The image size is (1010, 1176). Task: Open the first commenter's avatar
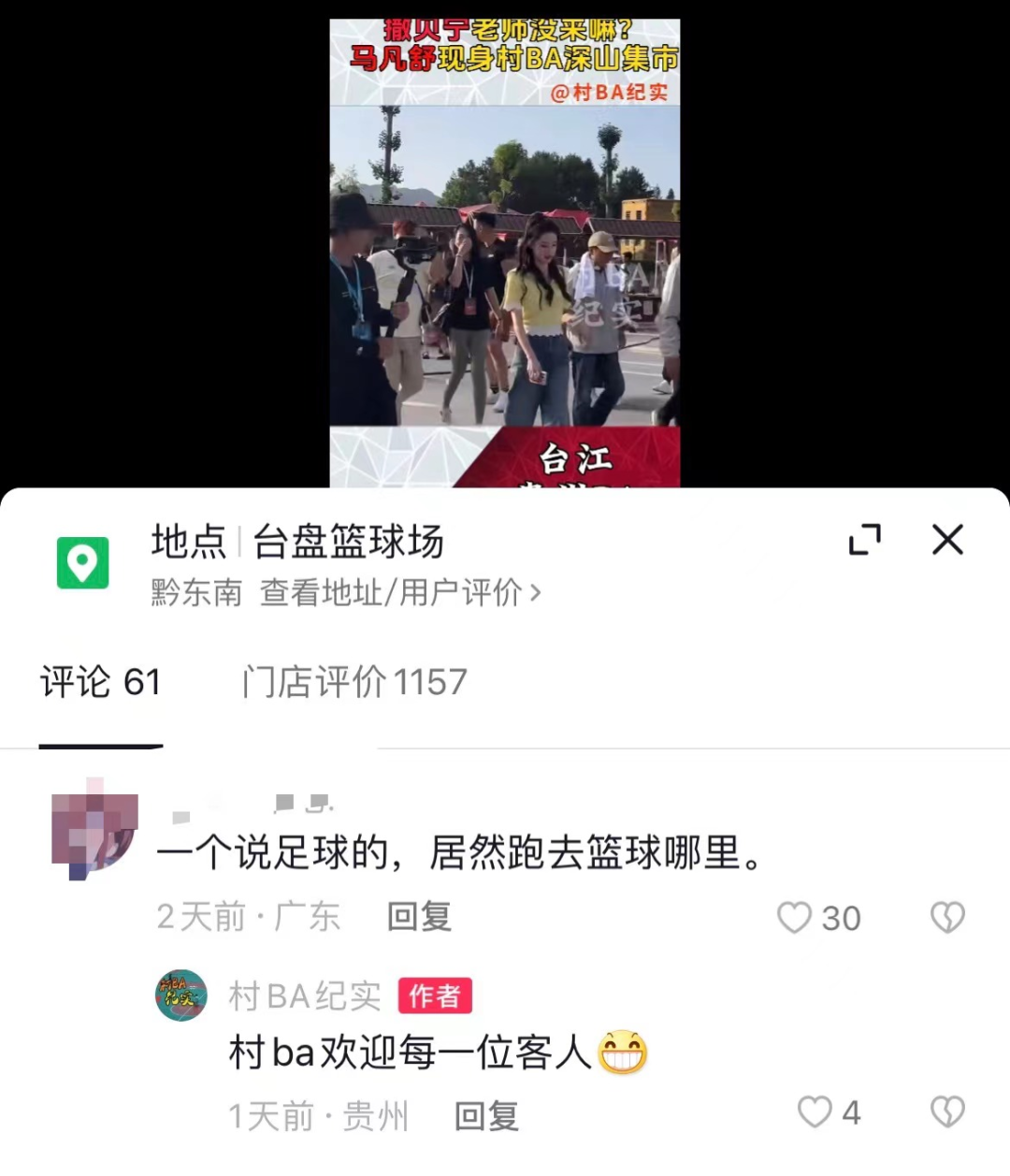coord(94,831)
